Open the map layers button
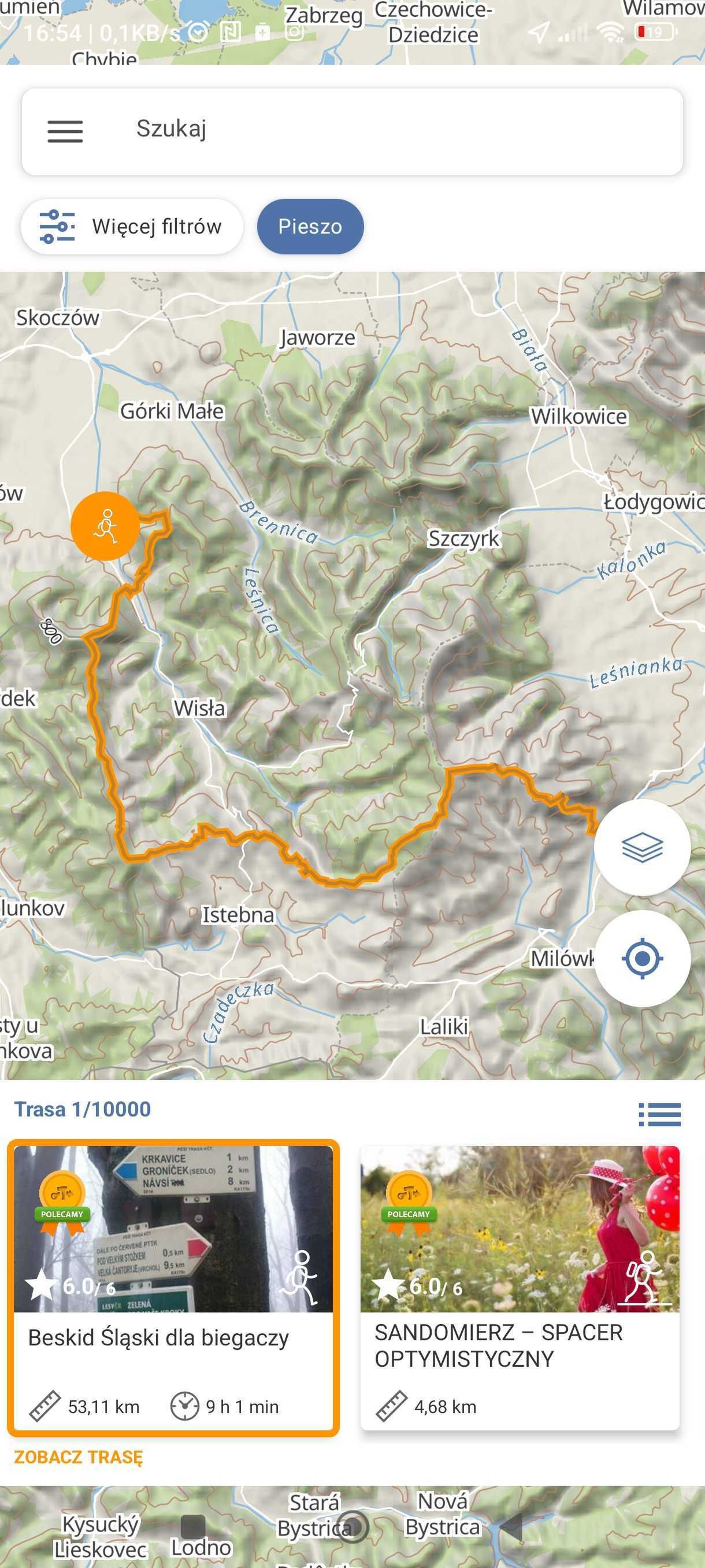The height and width of the screenshot is (1568, 705). 642,846
